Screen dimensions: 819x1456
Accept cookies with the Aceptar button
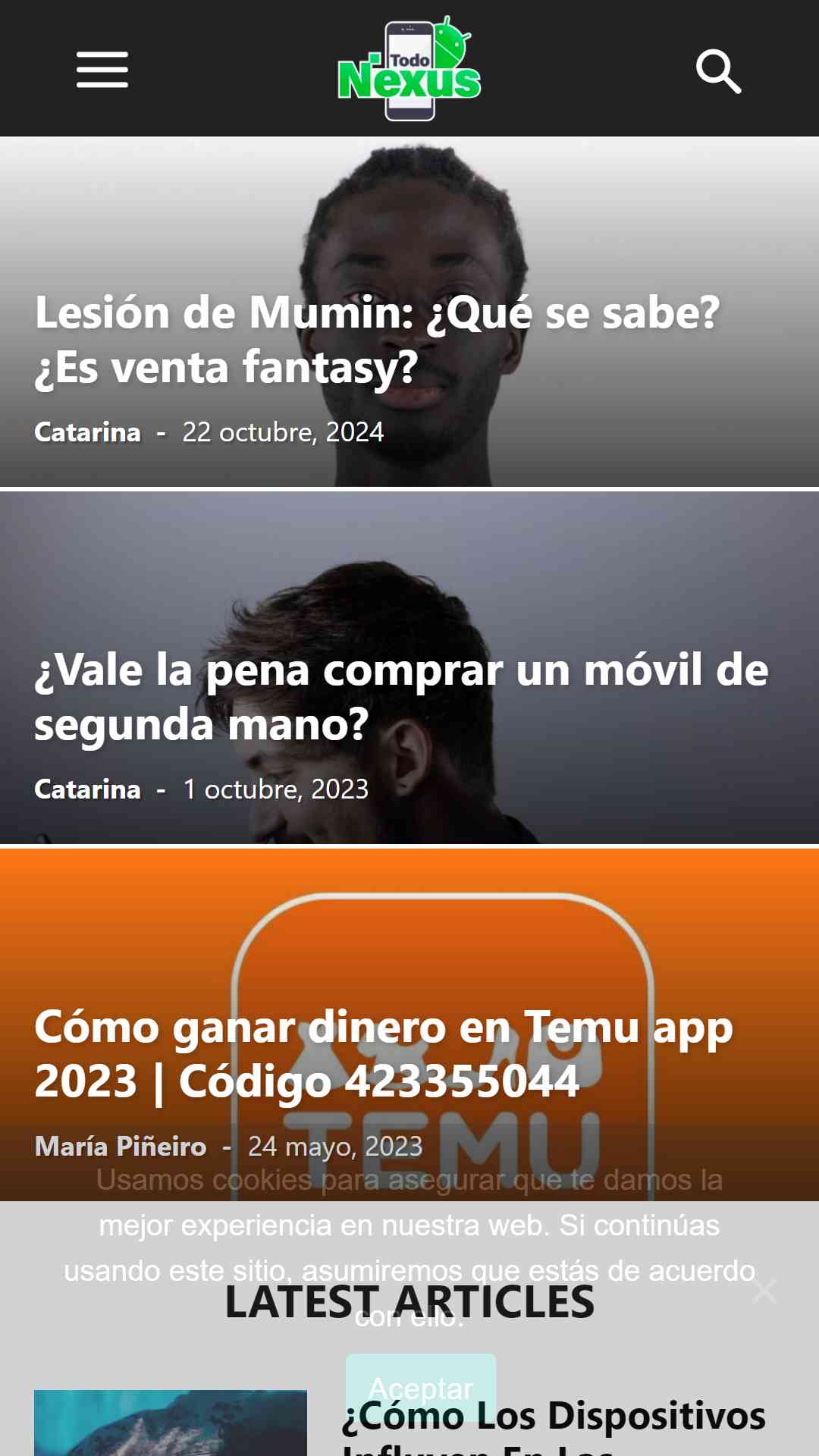(421, 1388)
